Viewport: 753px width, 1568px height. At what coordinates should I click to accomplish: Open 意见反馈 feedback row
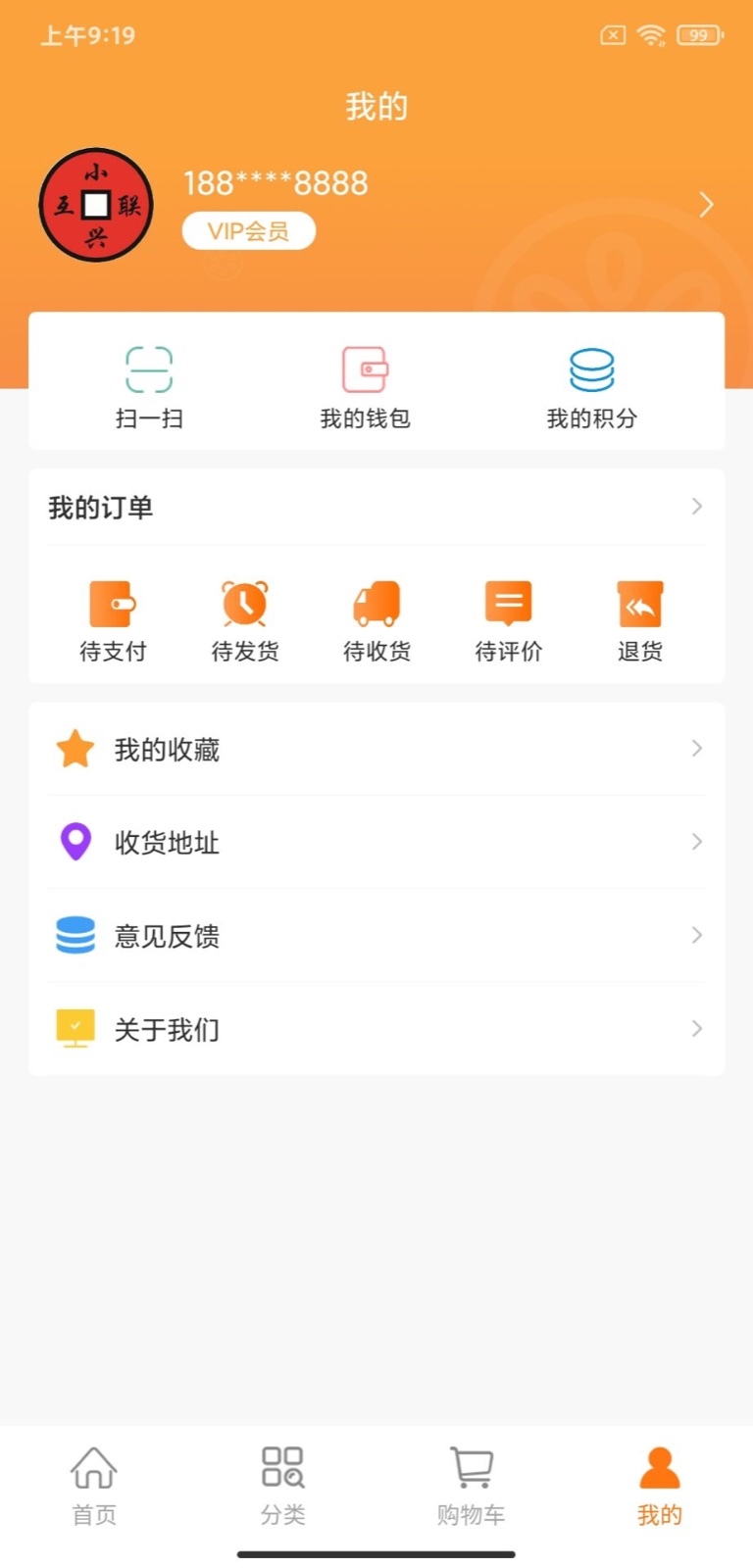(376, 934)
